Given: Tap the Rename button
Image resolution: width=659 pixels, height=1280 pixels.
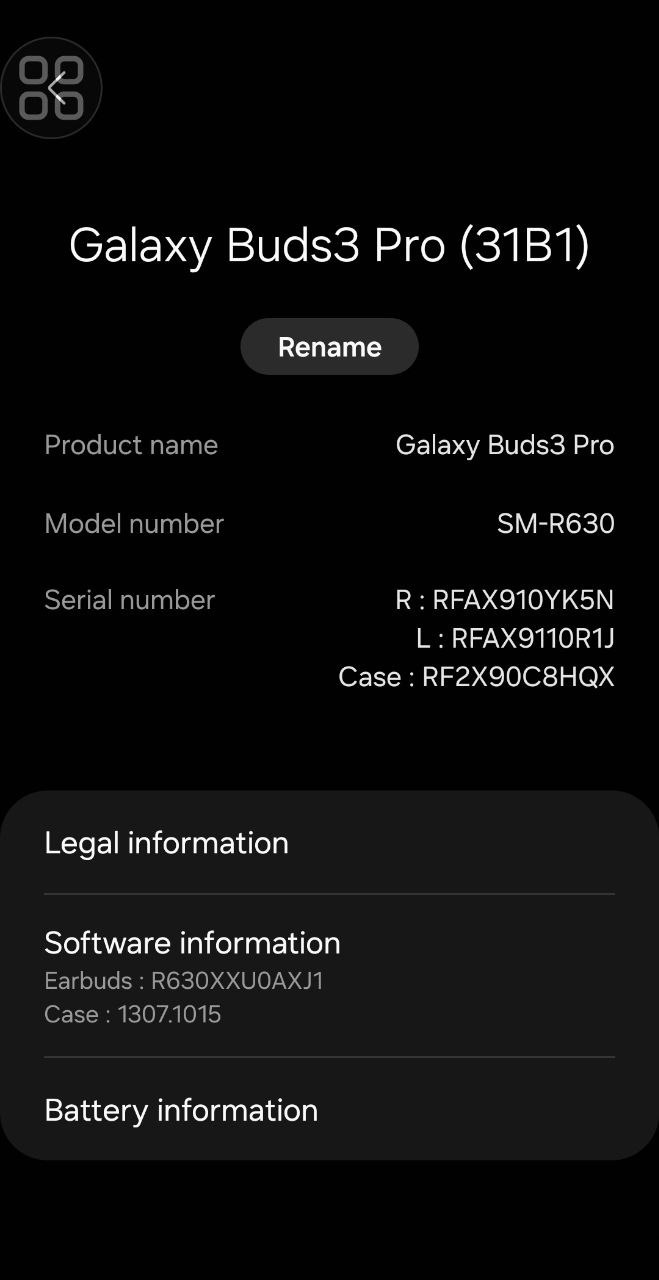Looking at the screenshot, I should coord(329,347).
